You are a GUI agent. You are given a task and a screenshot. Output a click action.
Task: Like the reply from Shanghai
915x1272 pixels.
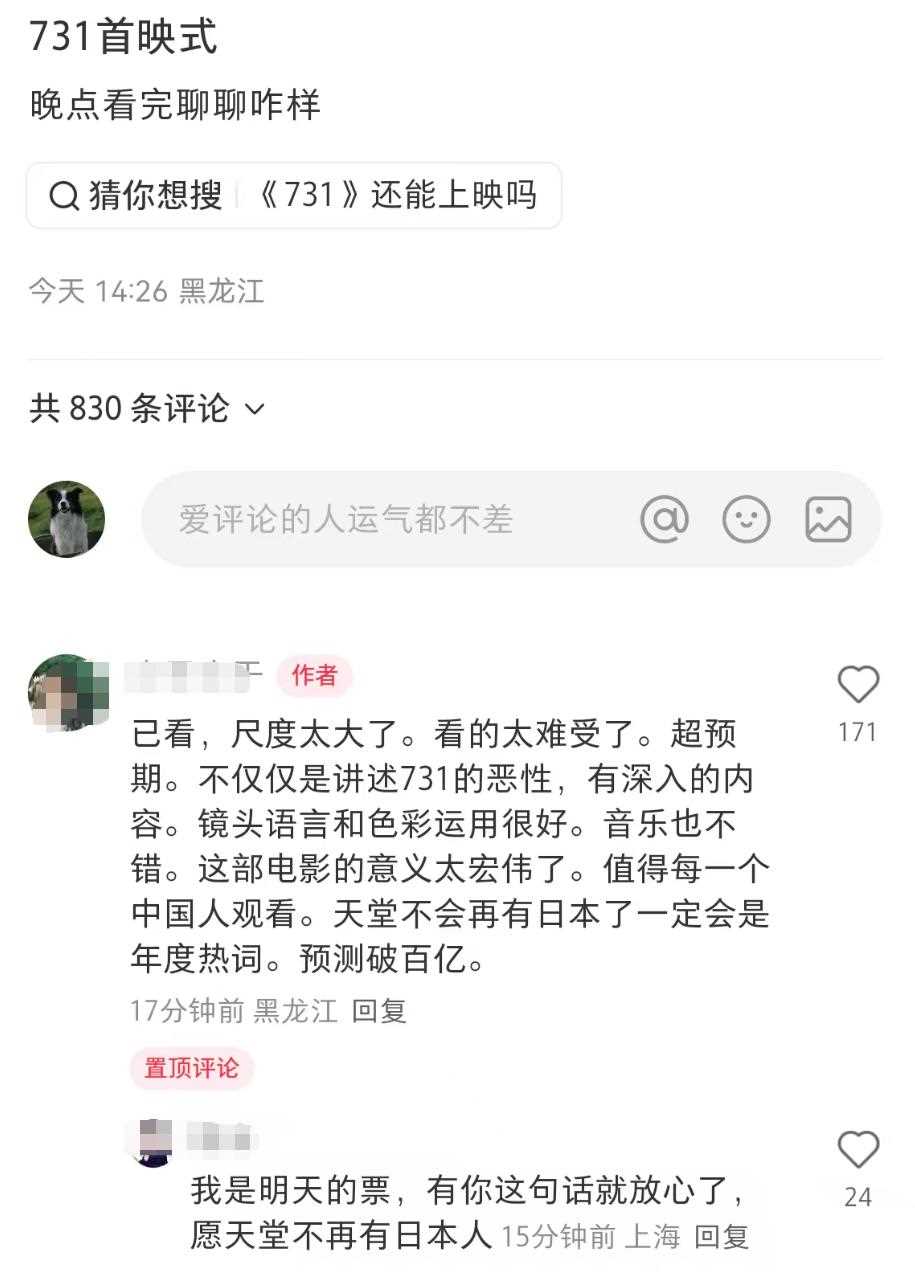pos(857,1151)
